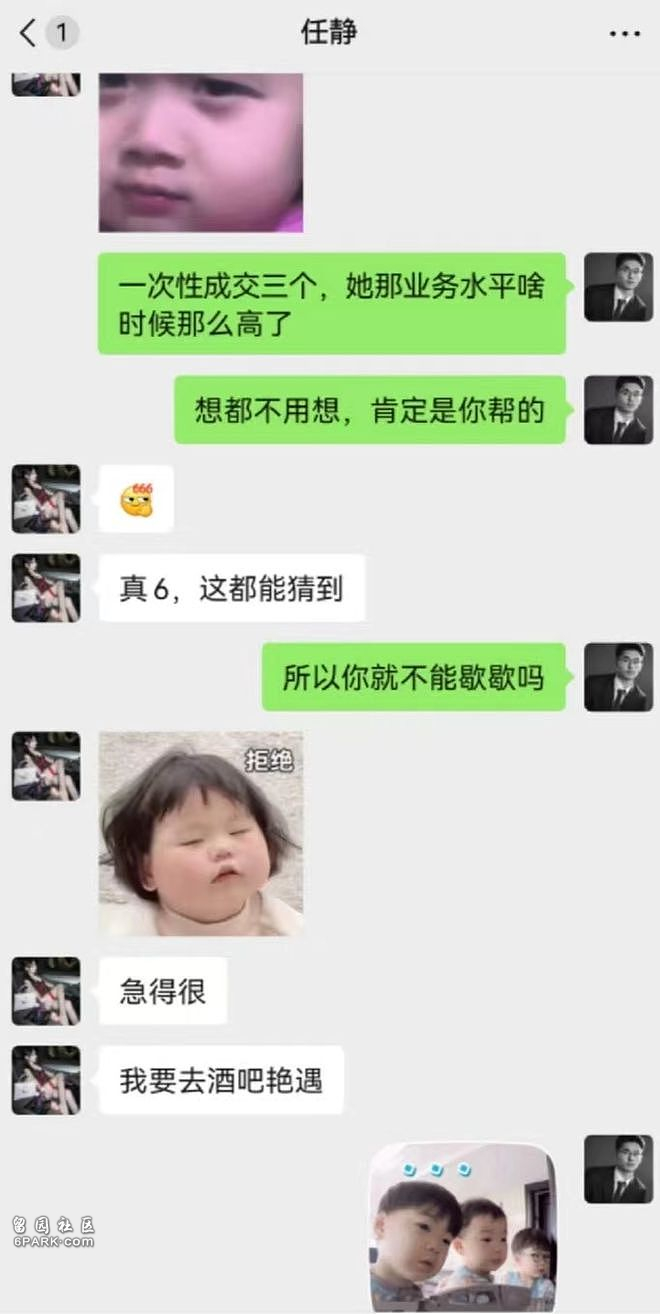Go back to the chat list
Screen dimensions: 660x1314
click(30, 32)
